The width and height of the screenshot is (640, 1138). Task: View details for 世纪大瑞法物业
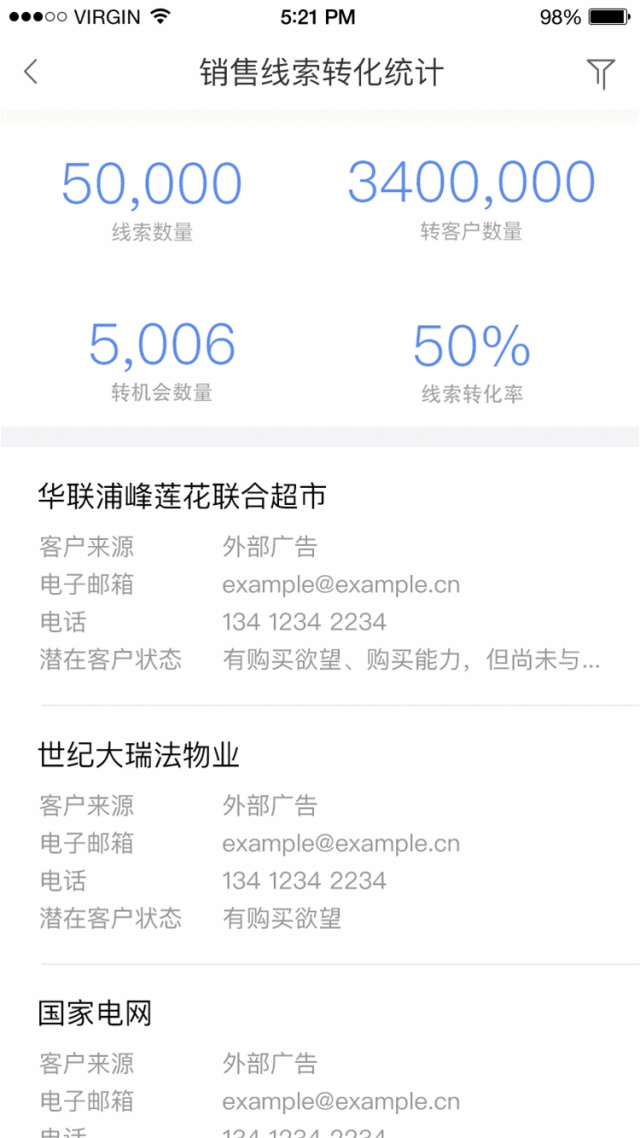[139, 756]
